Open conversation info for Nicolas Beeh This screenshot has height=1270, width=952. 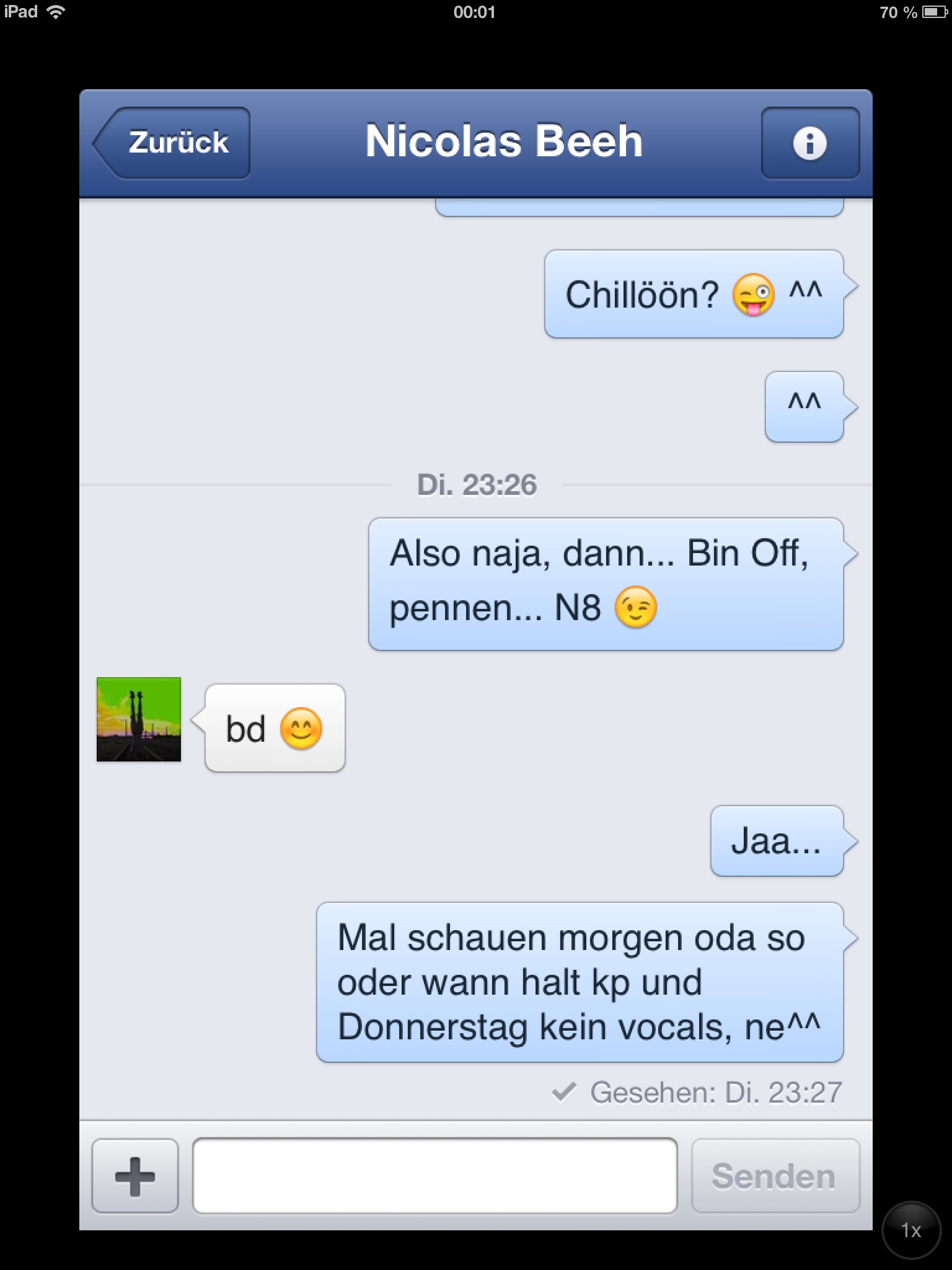click(809, 143)
